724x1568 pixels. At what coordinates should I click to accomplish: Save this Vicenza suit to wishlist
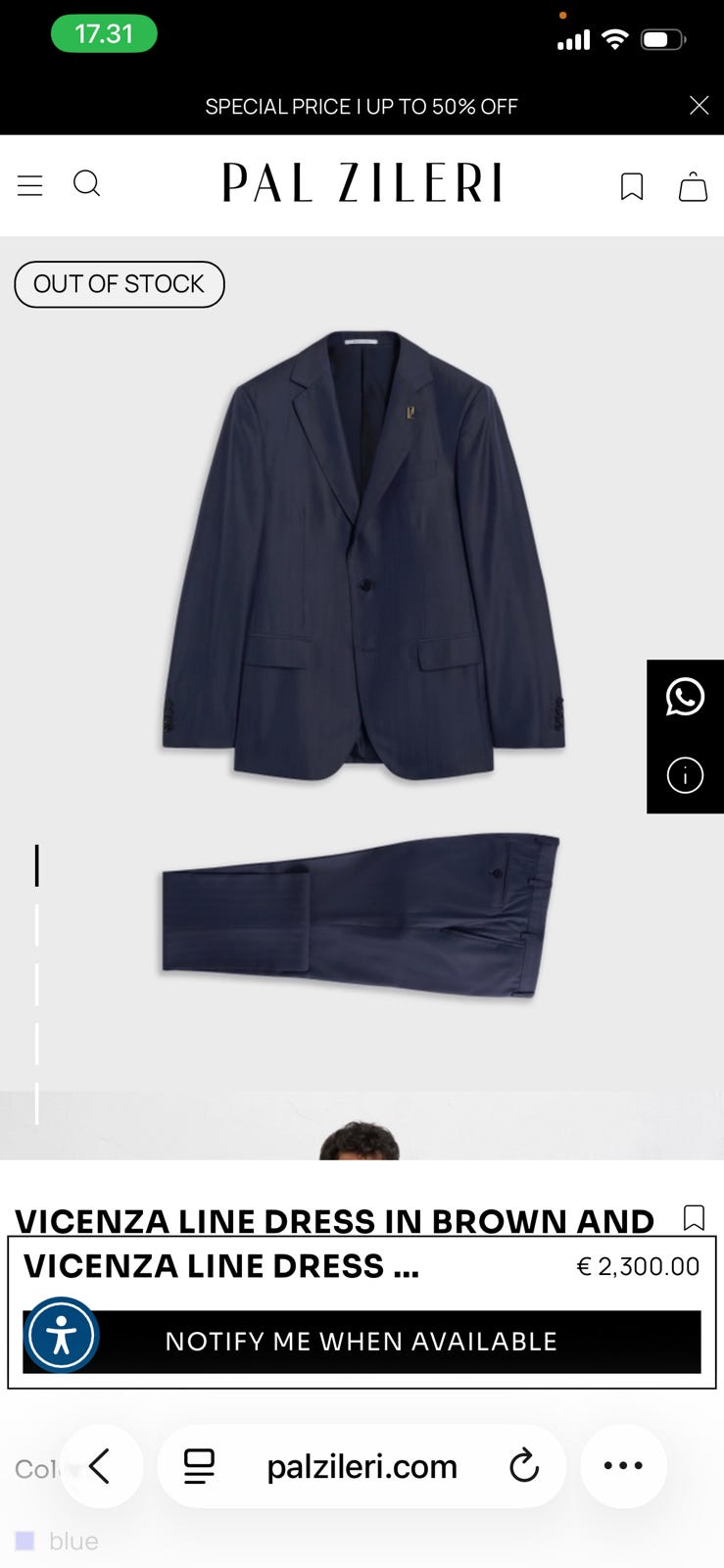tap(694, 1217)
